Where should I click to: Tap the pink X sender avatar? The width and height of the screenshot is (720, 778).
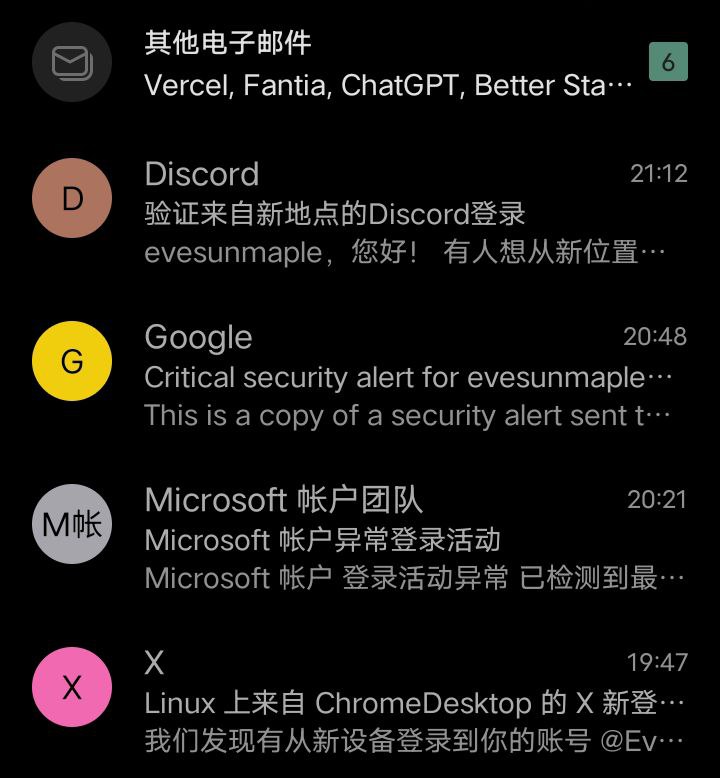pyautogui.click(x=70, y=686)
